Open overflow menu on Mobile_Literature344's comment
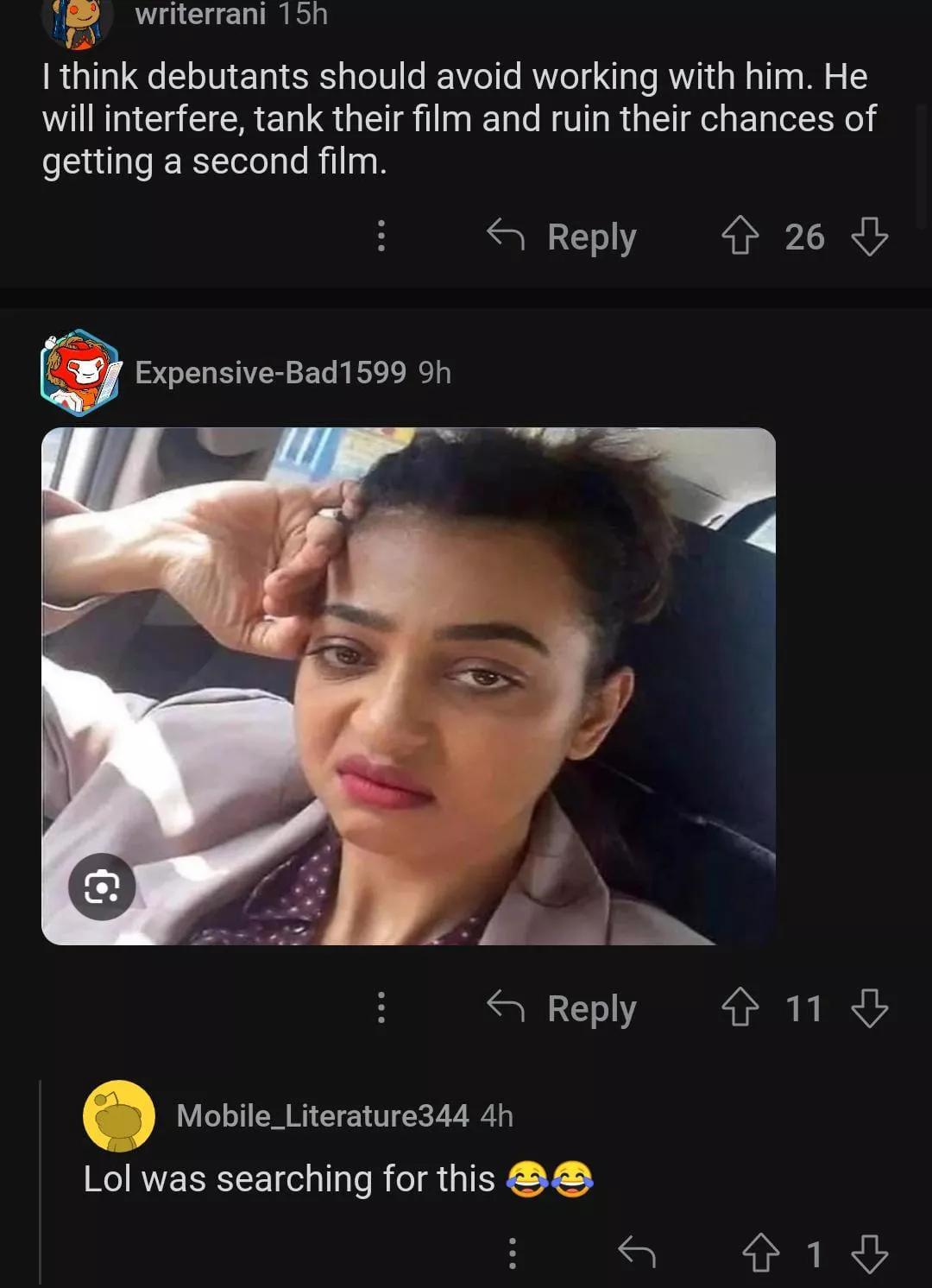This screenshot has width=932, height=1288. tap(512, 1253)
